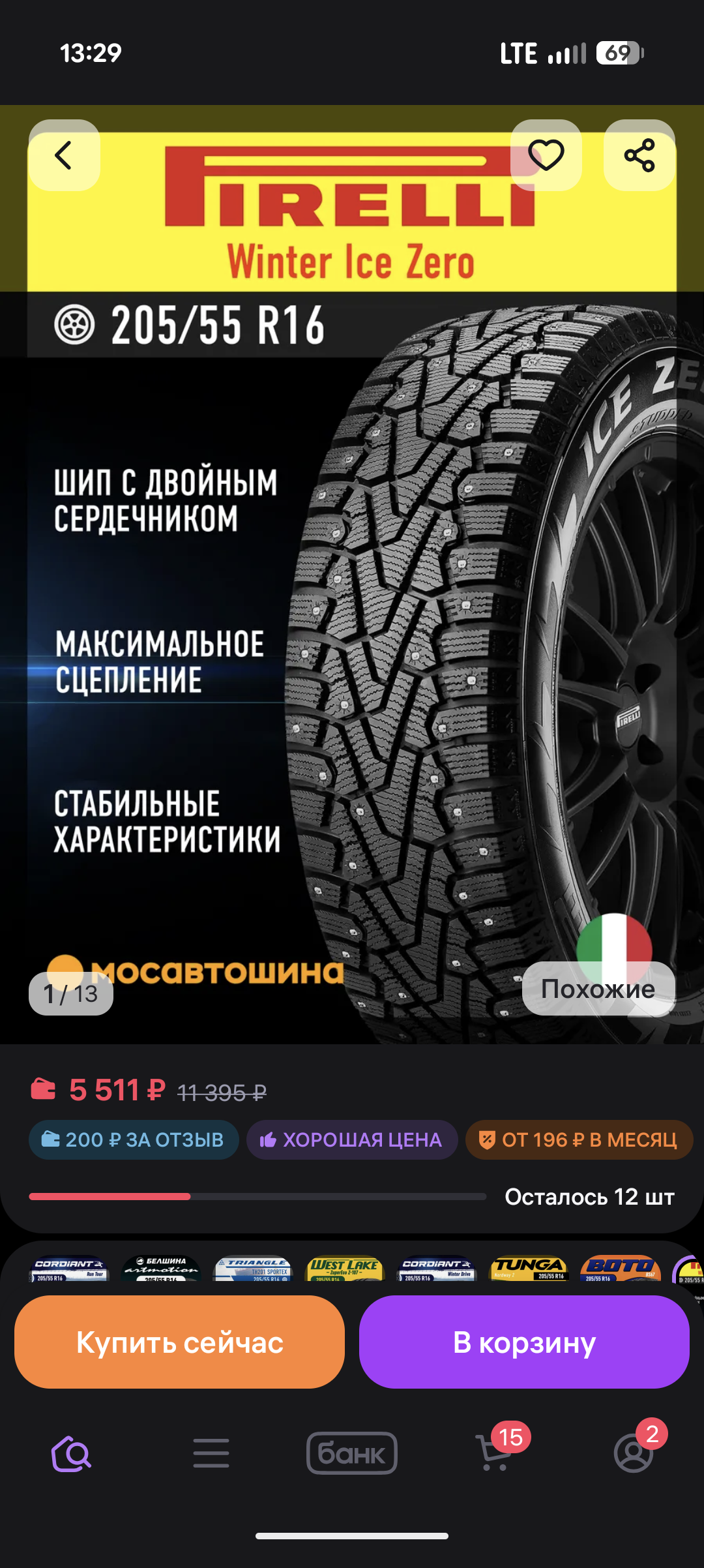The width and height of the screenshot is (704, 1568).
Task: Open the Белшина similar tire thumbnail
Action: pyautogui.click(x=161, y=1269)
